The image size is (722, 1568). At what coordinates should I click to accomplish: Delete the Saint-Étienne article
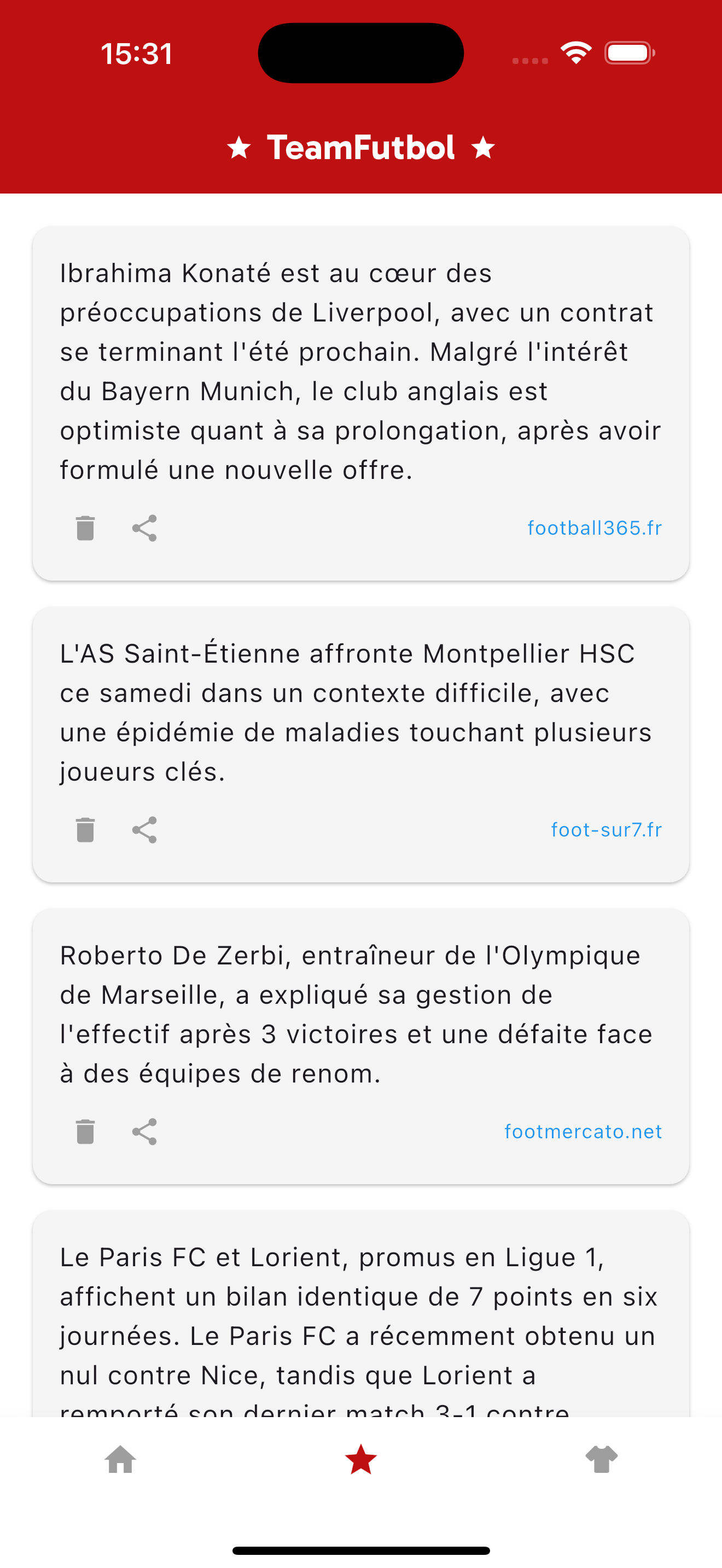pos(85,829)
